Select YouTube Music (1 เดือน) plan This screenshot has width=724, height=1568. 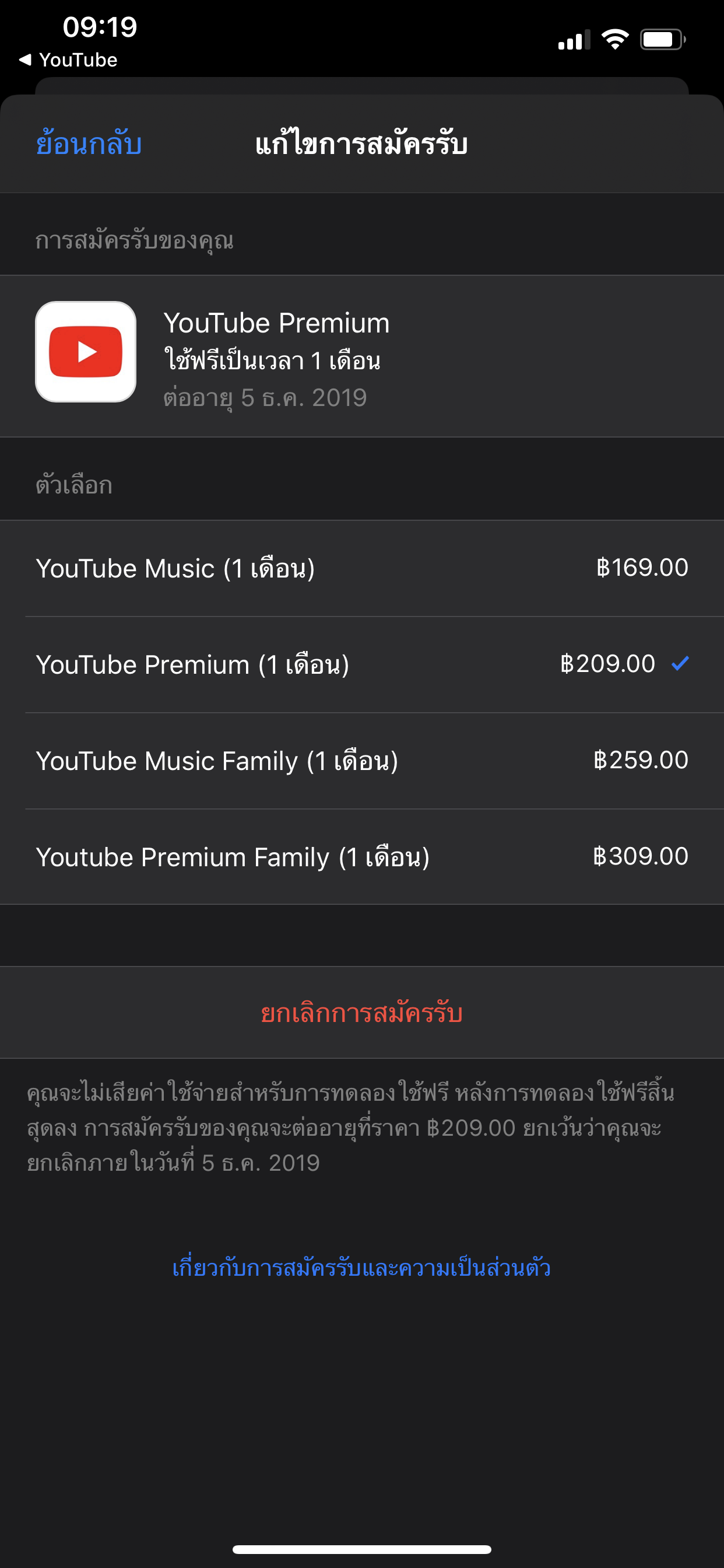click(361, 568)
